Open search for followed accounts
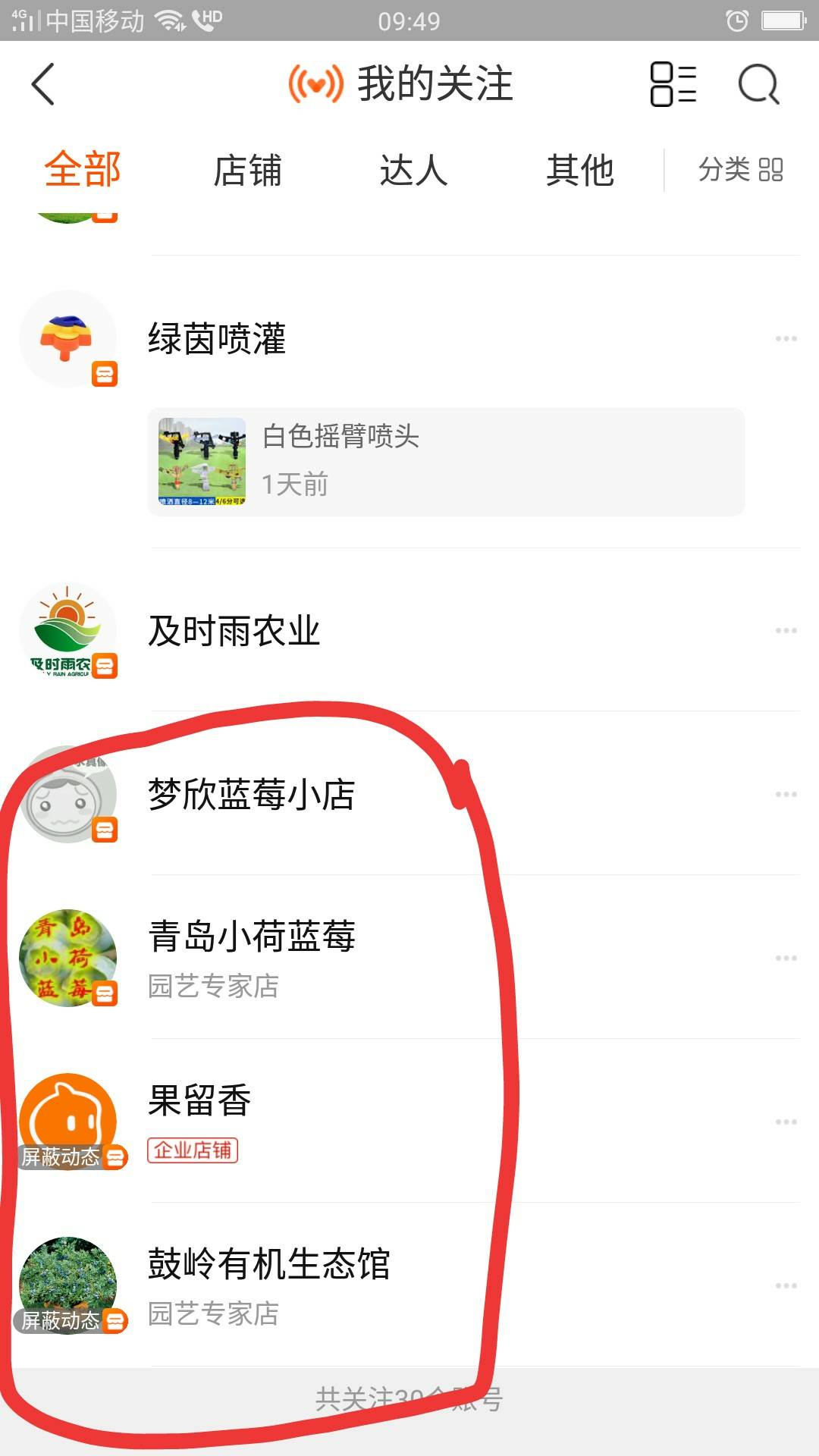This screenshot has height=1456, width=819. 759,83
